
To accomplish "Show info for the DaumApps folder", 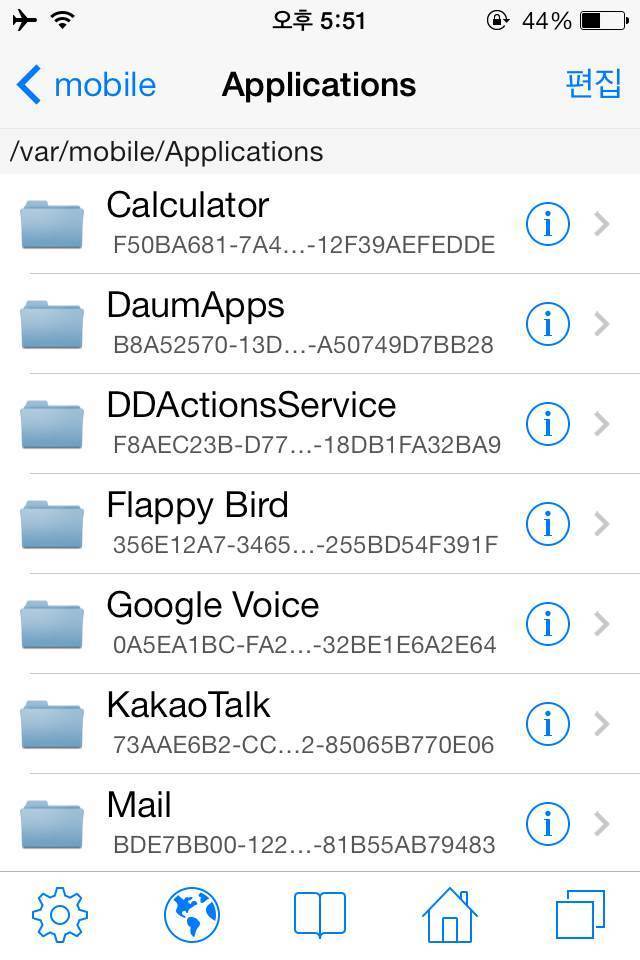I will tap(547, 324).
